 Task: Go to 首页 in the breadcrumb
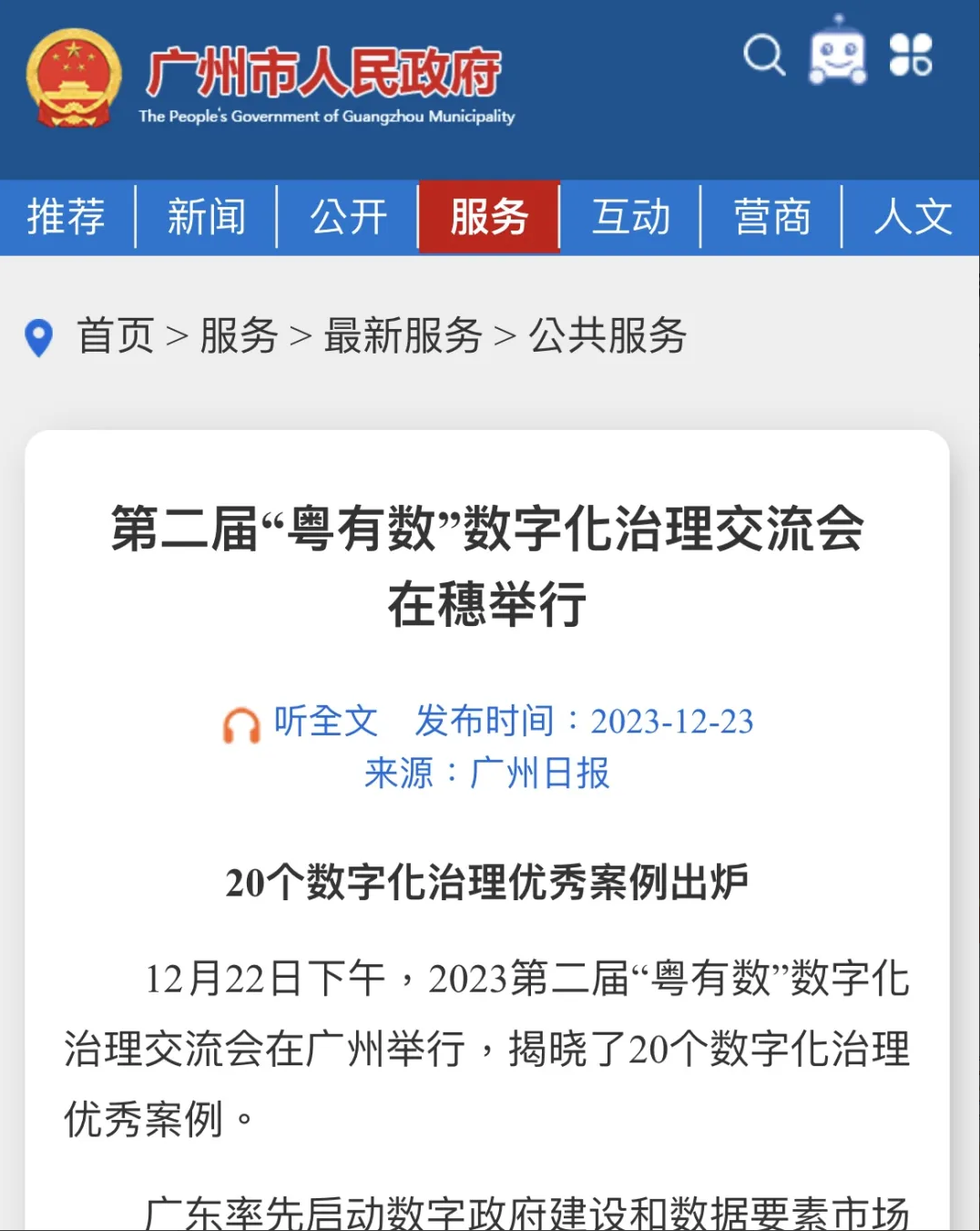116,336
